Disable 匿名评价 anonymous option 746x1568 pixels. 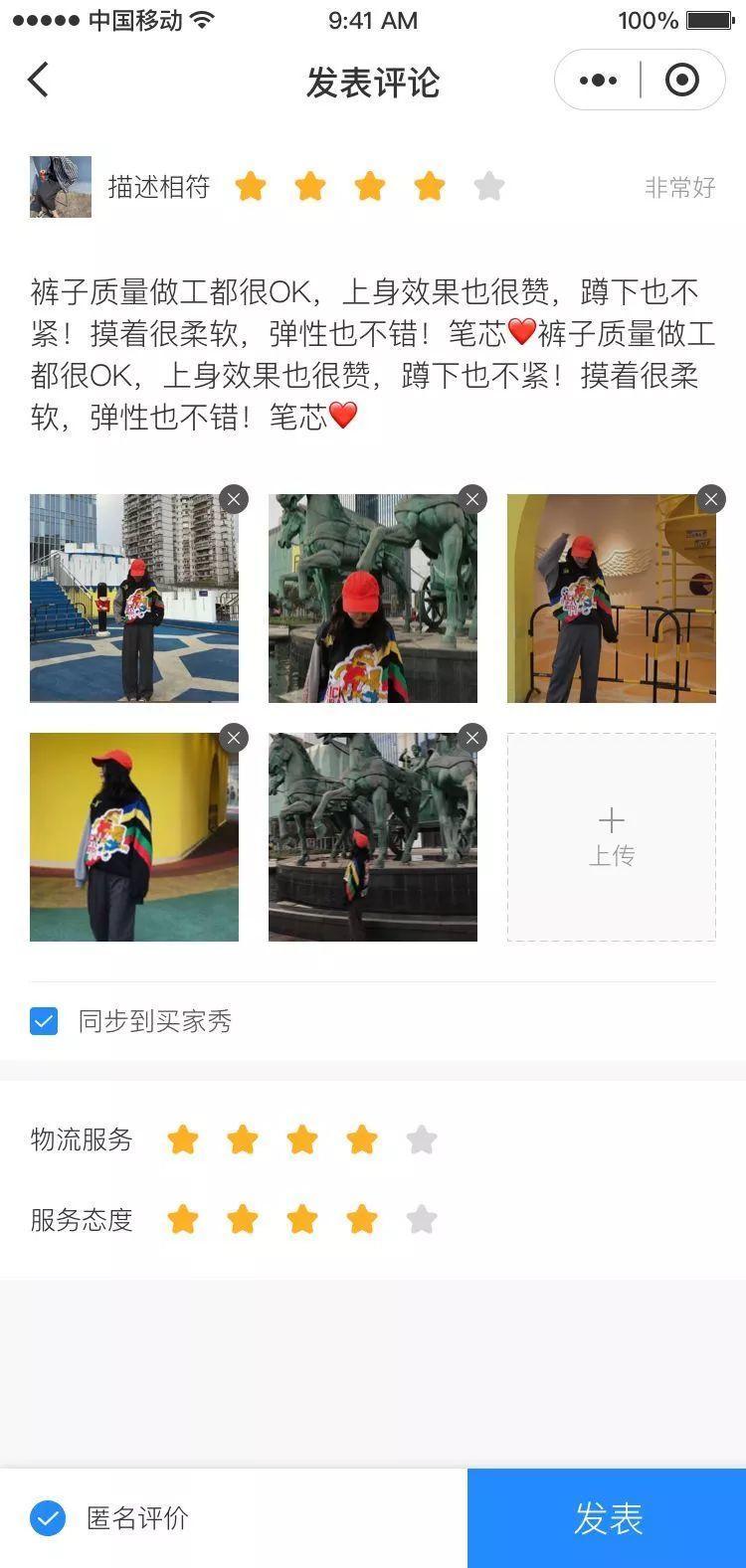click(x=47, y=1518)
